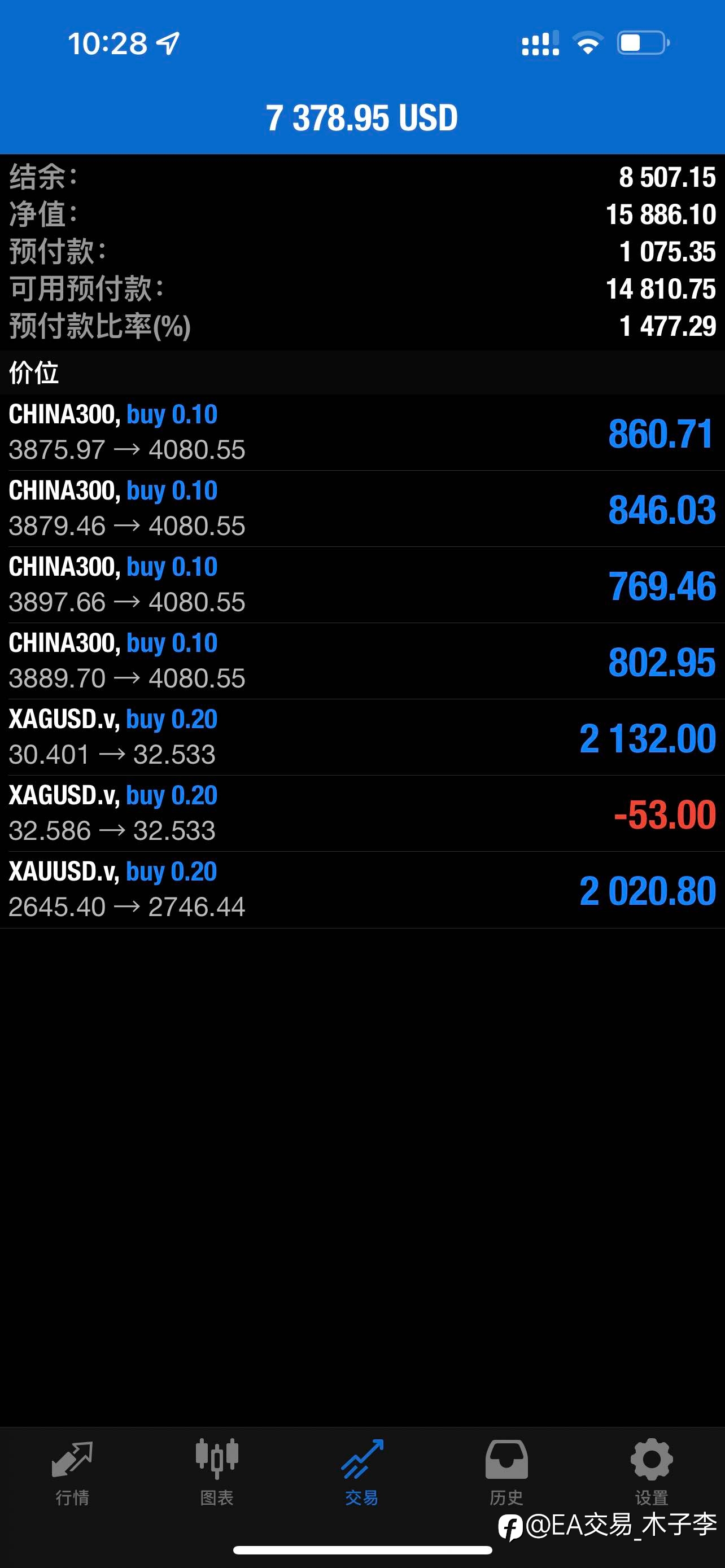The image size is (725, 1568).
Task: Tap the CHINA300 position showing 769.46
Action: click(x=362, y=585)
